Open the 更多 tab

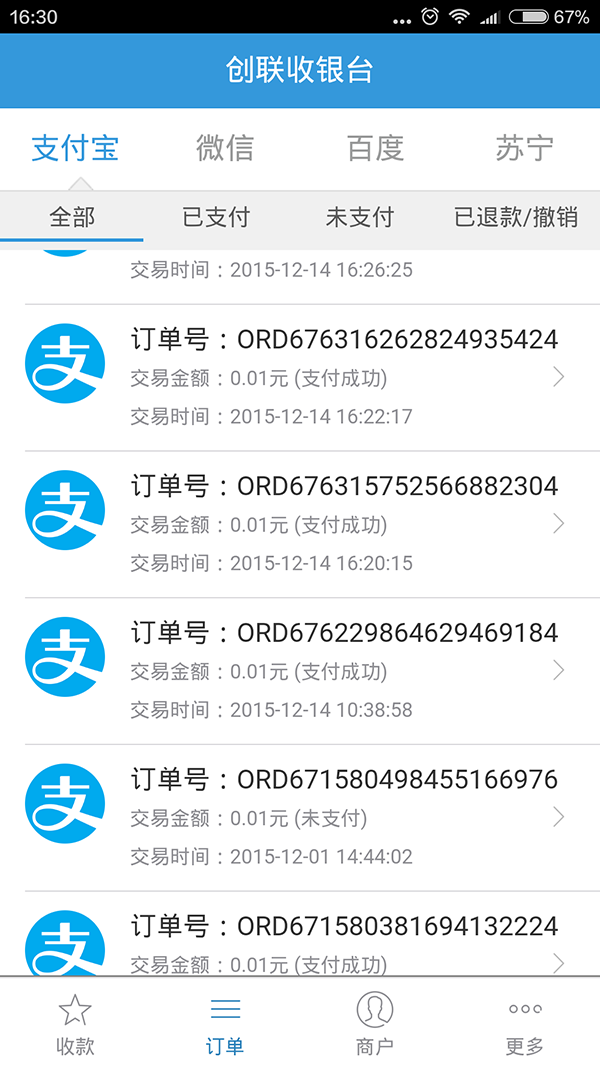point(525,1023)
